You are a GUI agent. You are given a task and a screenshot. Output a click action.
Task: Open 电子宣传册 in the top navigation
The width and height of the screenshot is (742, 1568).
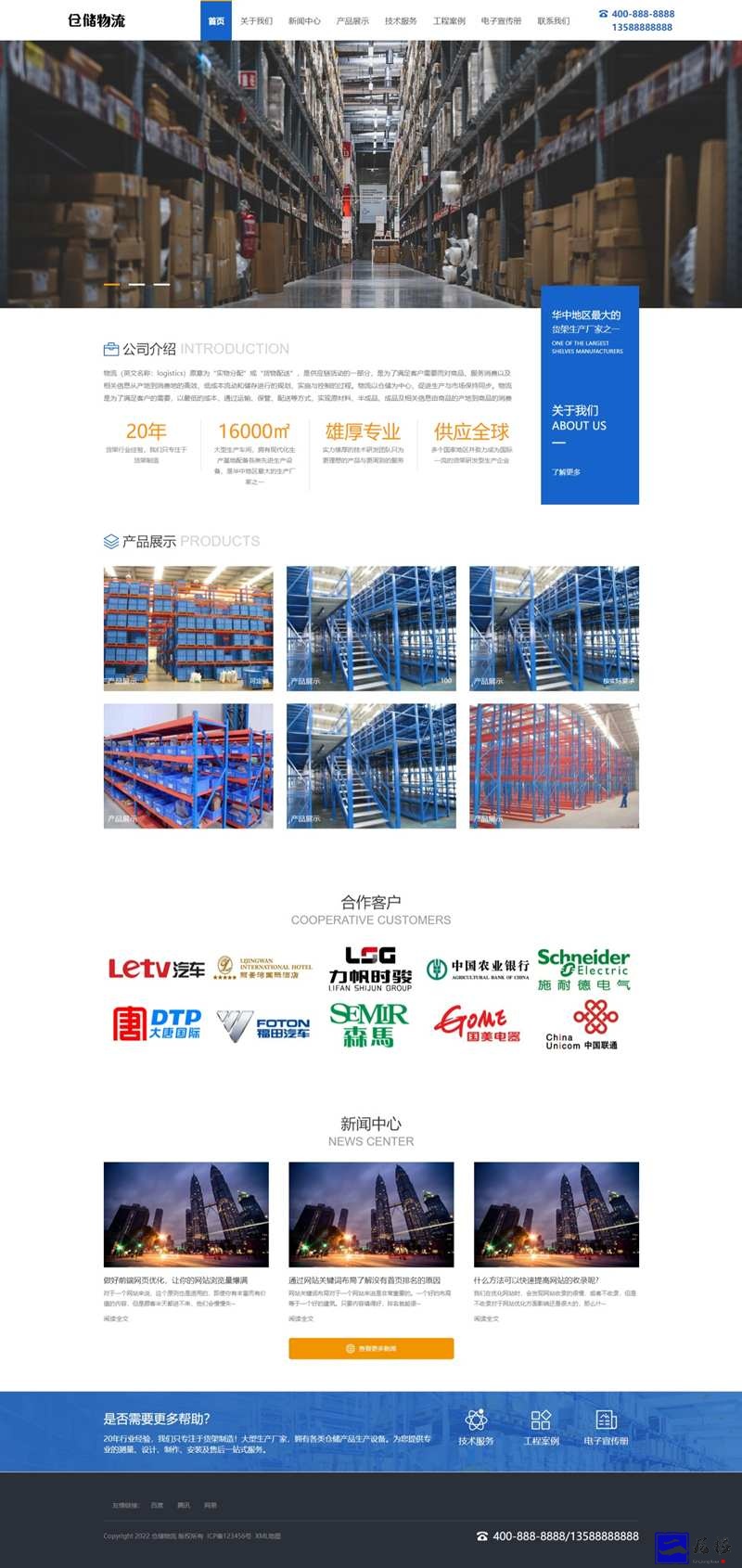coord(501,20)
